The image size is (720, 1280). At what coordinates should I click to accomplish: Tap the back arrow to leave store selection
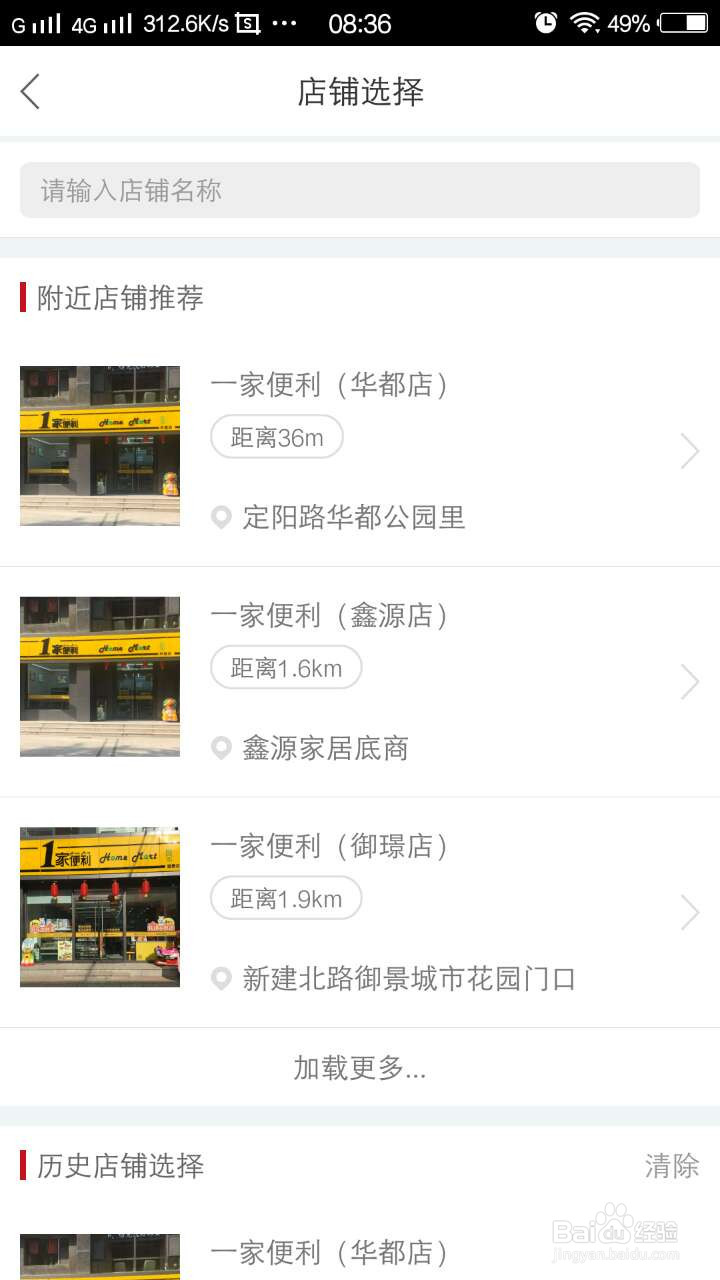click(x=29, y=91)
